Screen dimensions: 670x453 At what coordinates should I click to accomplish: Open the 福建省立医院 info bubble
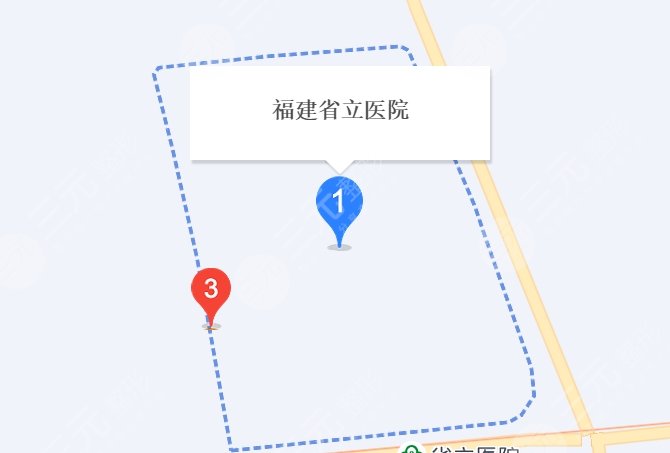click(340, 111)
